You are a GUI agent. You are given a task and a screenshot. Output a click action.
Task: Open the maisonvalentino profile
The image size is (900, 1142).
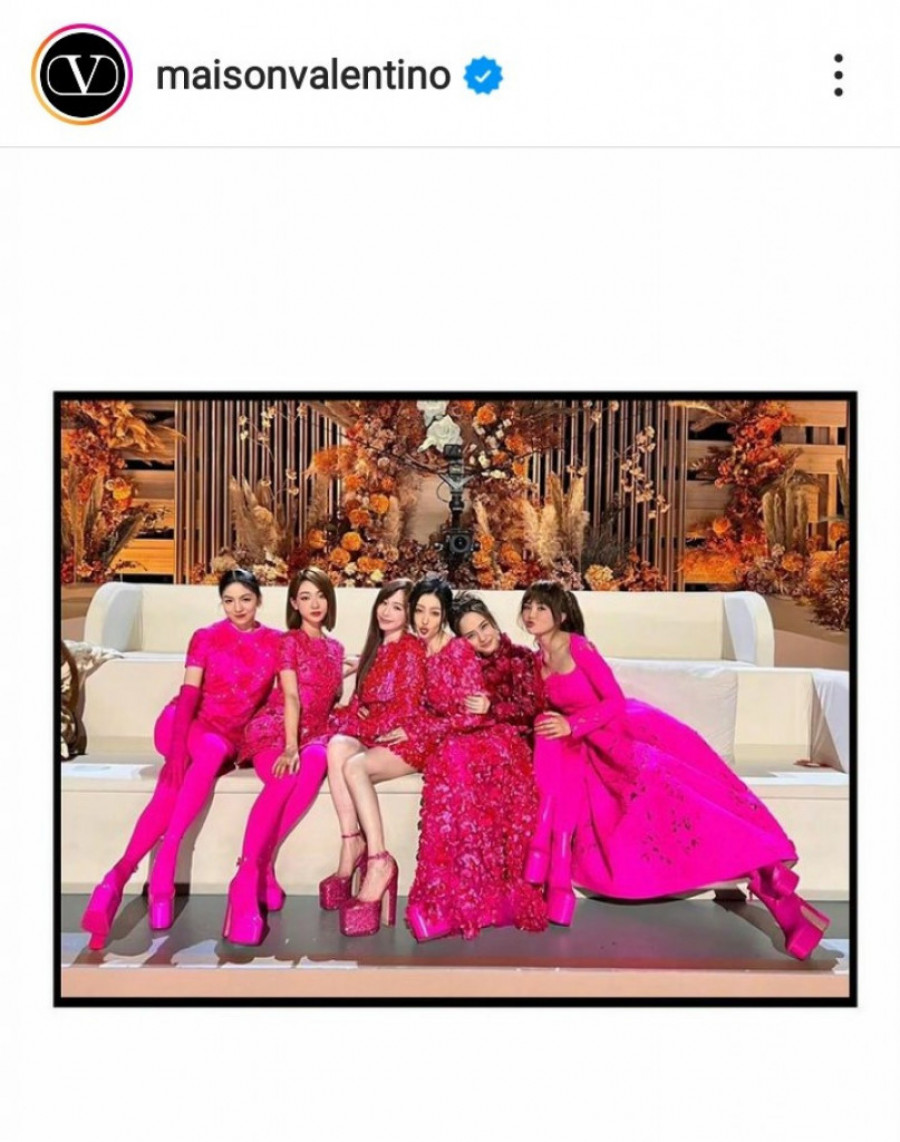click(x=303, y=75)
